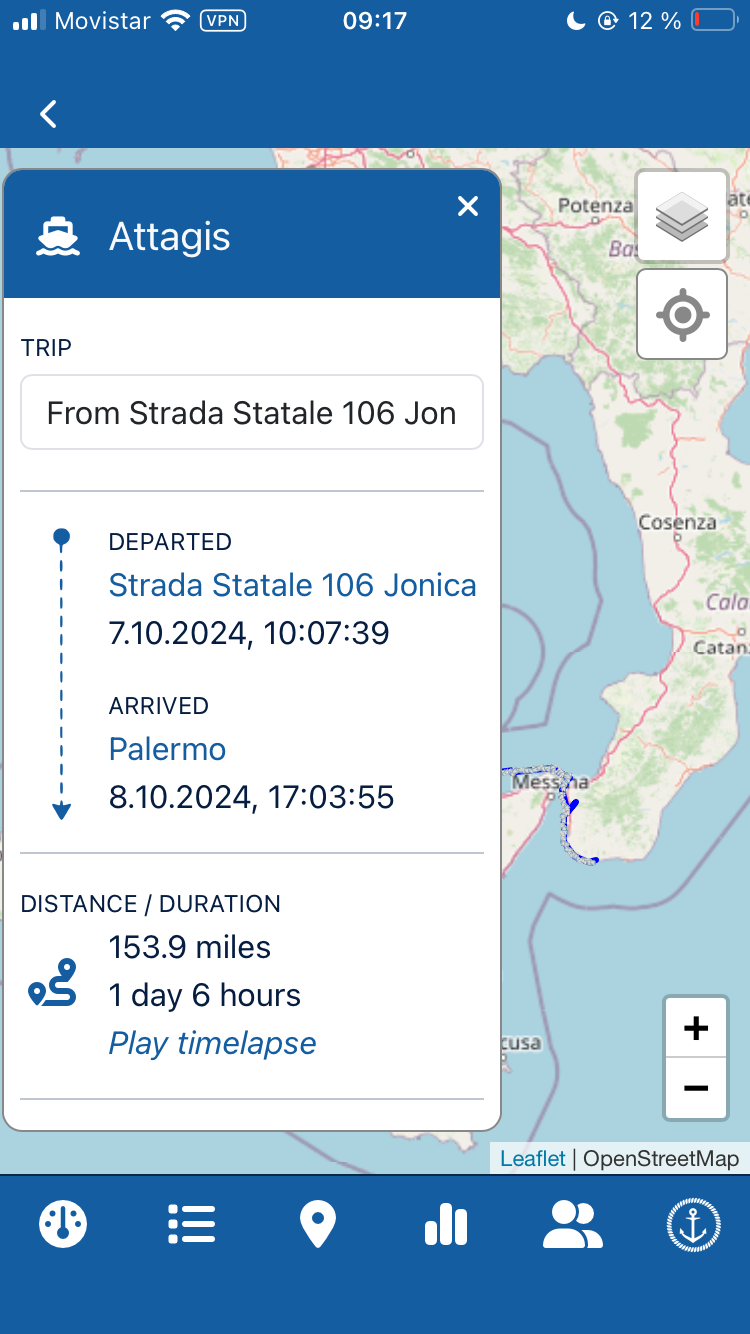
Task: Switch to the statistics bar chart tab
Action: pos(446,1224)
